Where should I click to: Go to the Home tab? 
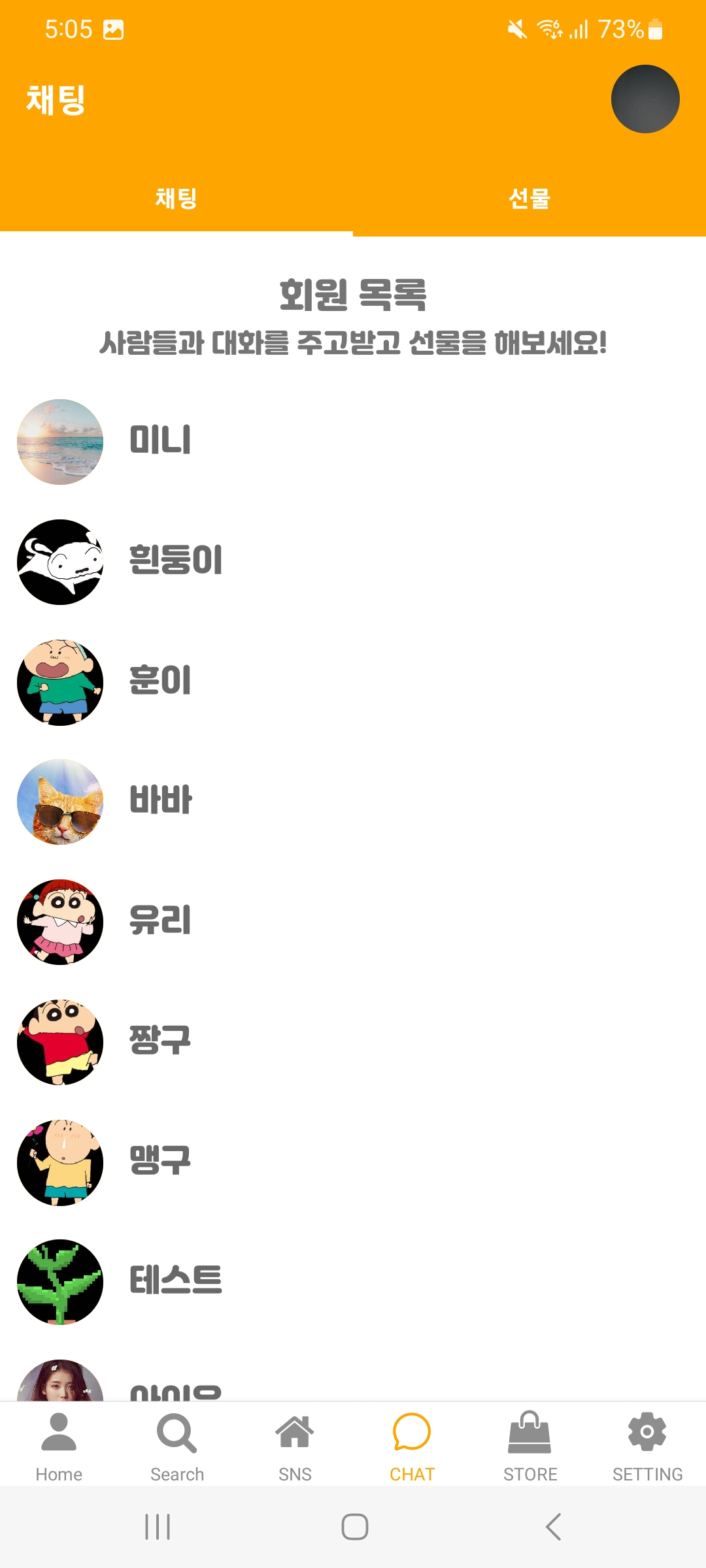59,1445
